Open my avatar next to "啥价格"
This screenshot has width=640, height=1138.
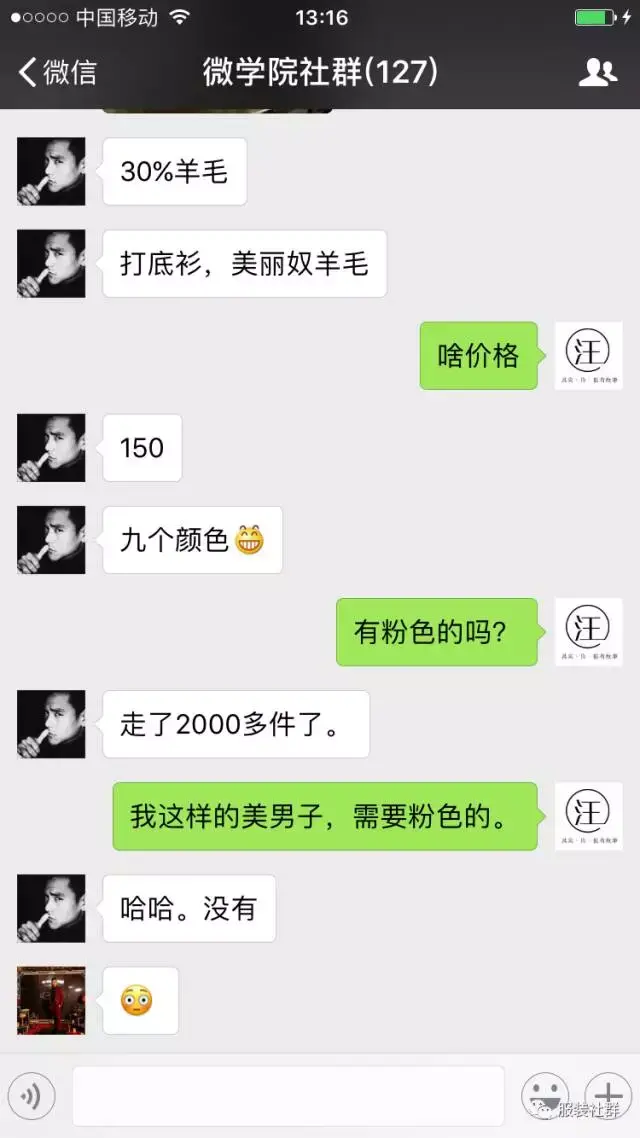[589, 356]
